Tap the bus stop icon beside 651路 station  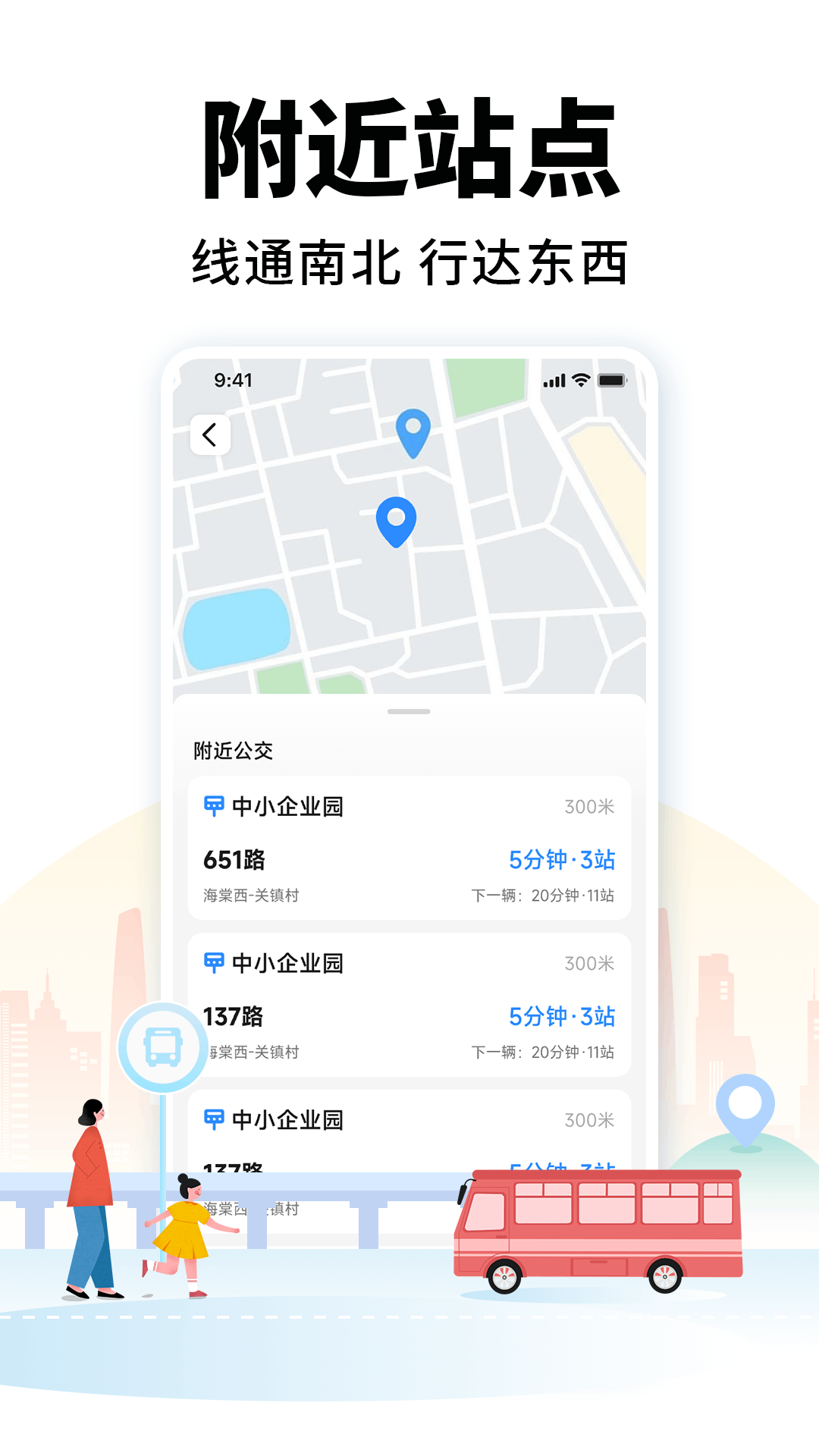214,807
